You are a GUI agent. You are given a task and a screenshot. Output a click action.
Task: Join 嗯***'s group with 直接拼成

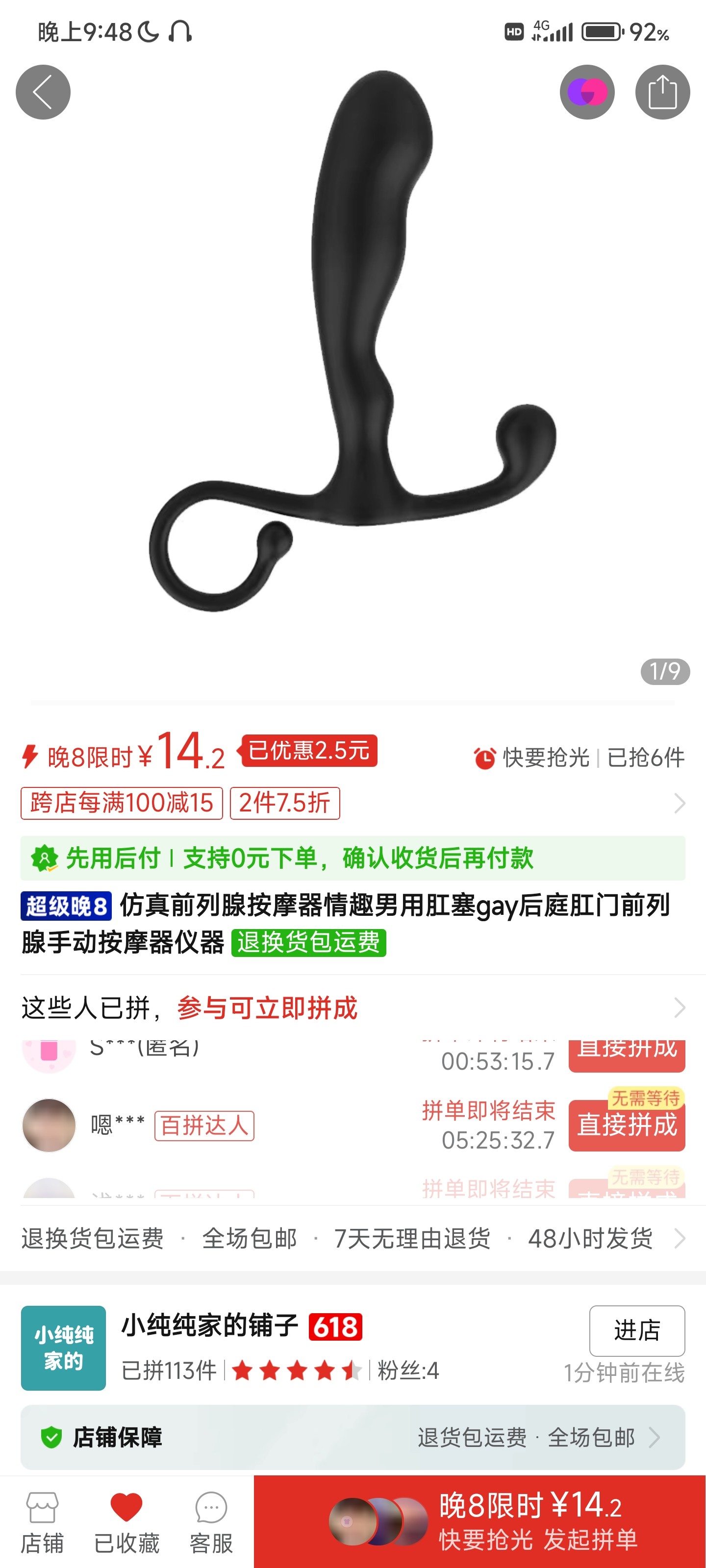tap(626, 1125)
